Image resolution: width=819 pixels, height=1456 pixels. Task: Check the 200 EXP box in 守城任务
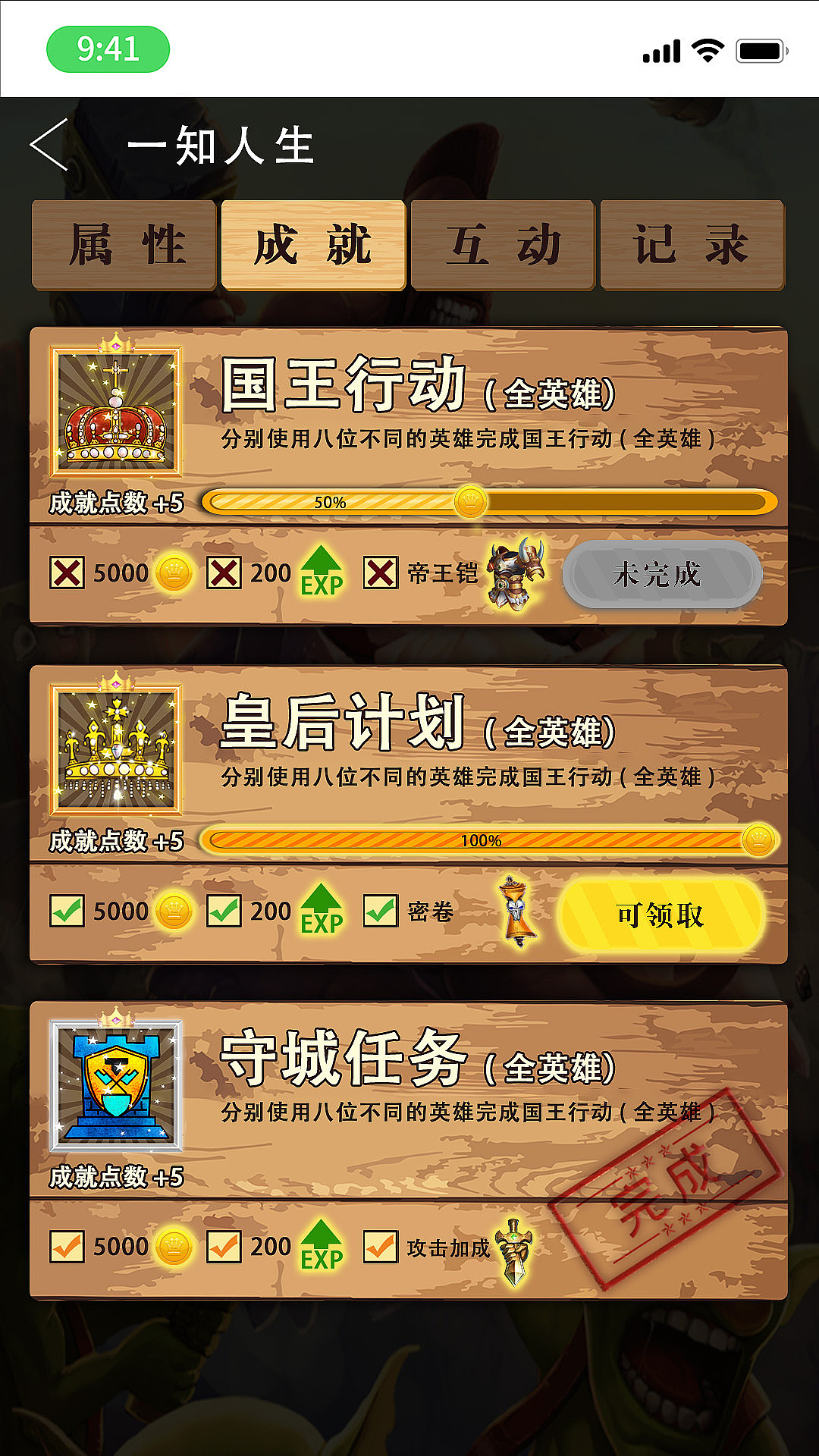tap(224, 1246)
